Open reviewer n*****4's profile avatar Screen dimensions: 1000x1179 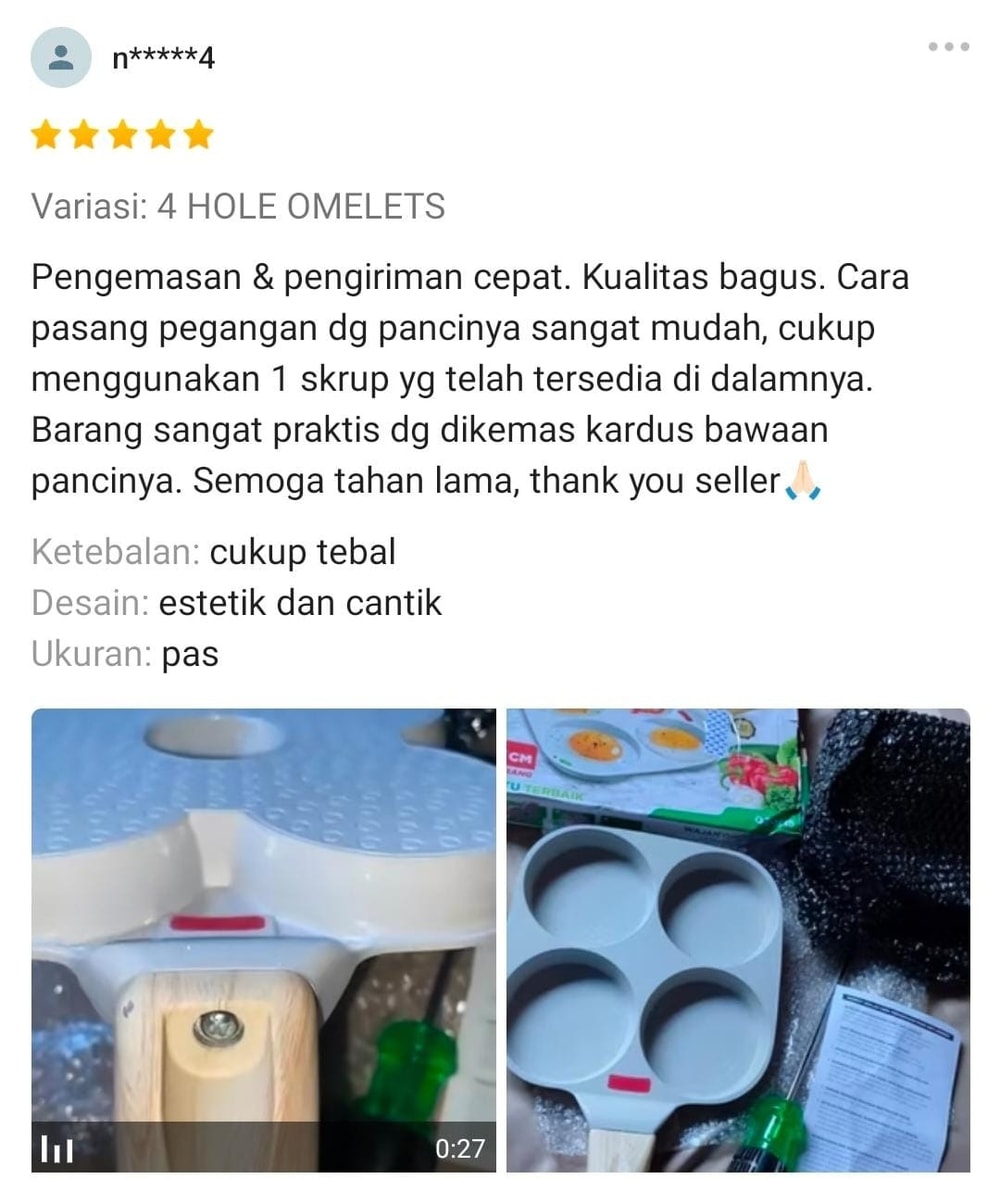(61, 57)
